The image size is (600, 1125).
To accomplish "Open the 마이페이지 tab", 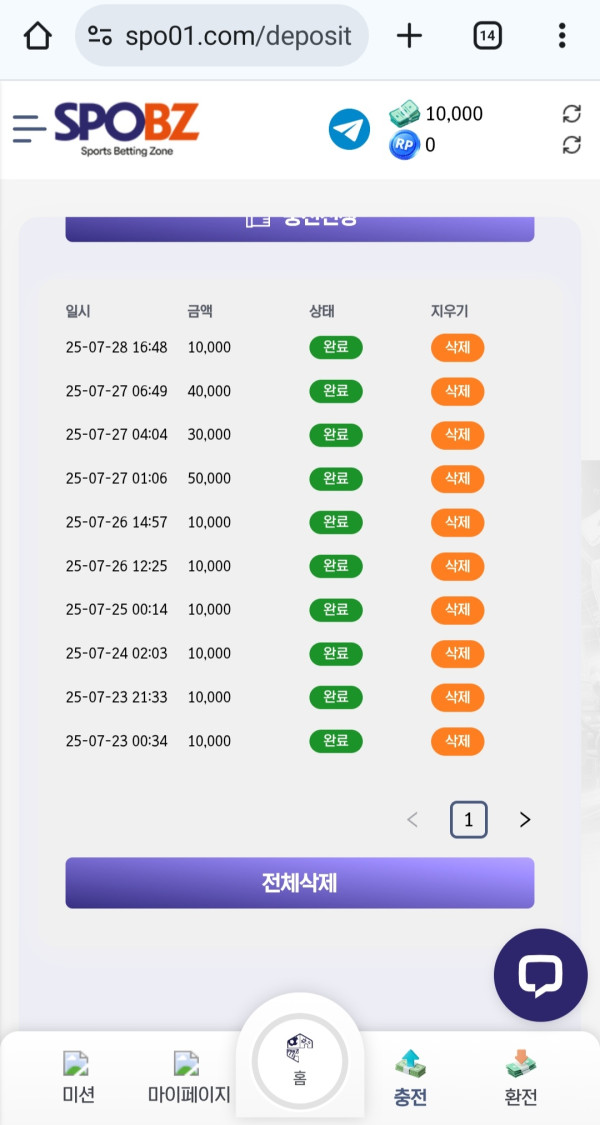I will (x=189, y=1078).
